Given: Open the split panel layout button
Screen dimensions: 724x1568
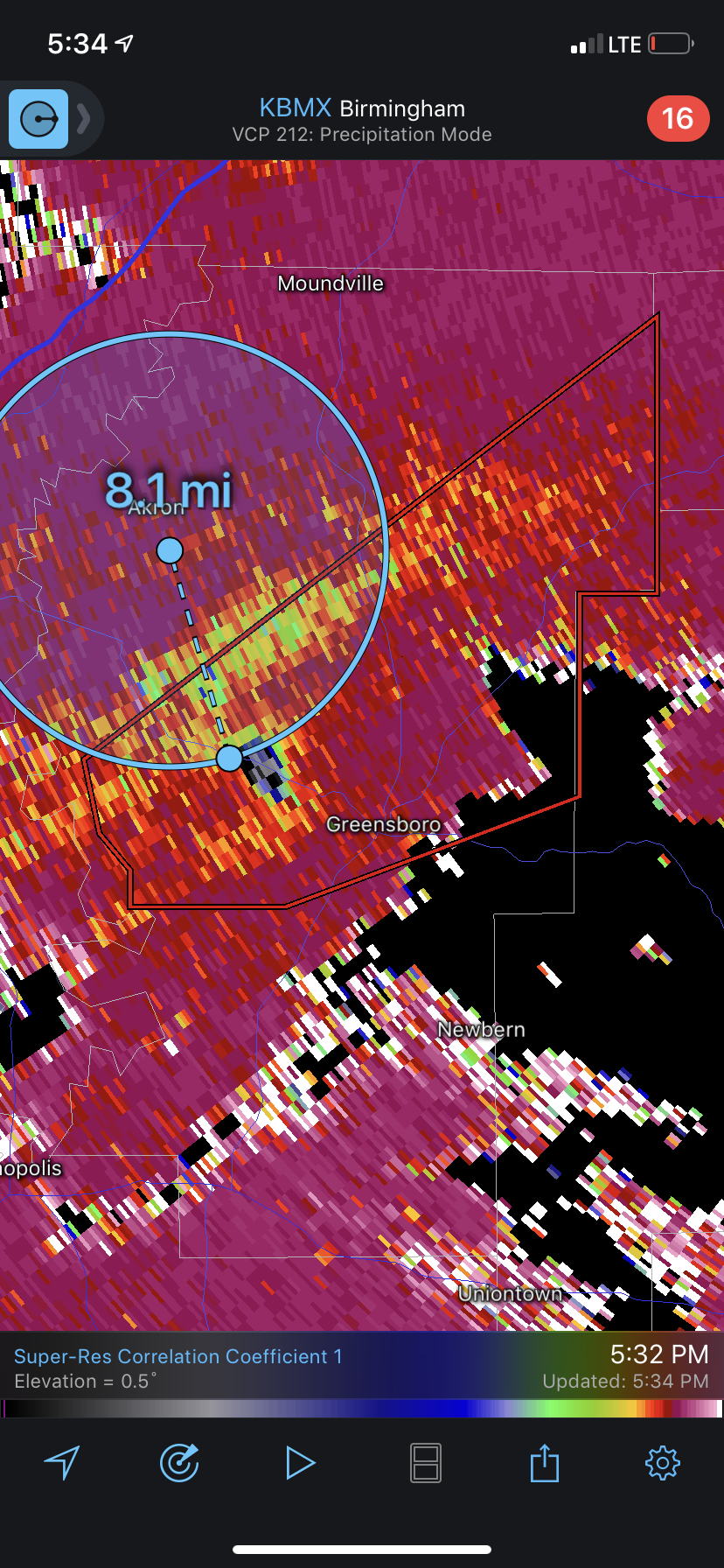Looking at the screenshot, I should coord(426,1463).
